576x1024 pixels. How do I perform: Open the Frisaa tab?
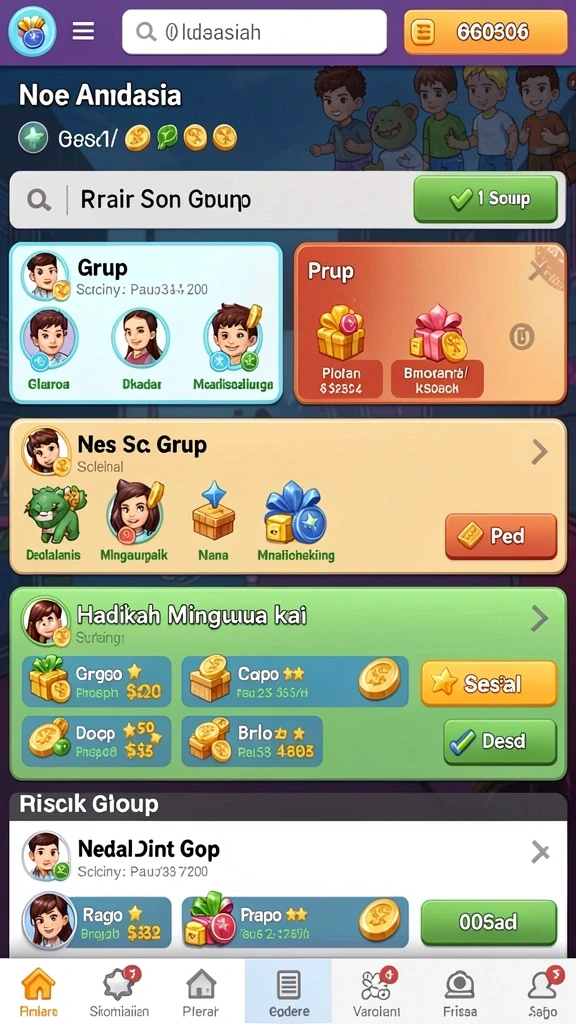(460, 991)
